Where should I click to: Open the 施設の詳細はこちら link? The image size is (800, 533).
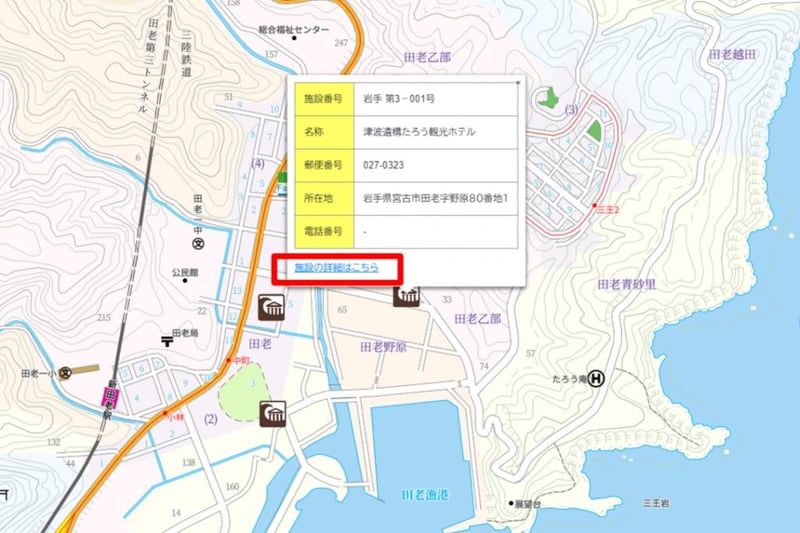point(335,268)
